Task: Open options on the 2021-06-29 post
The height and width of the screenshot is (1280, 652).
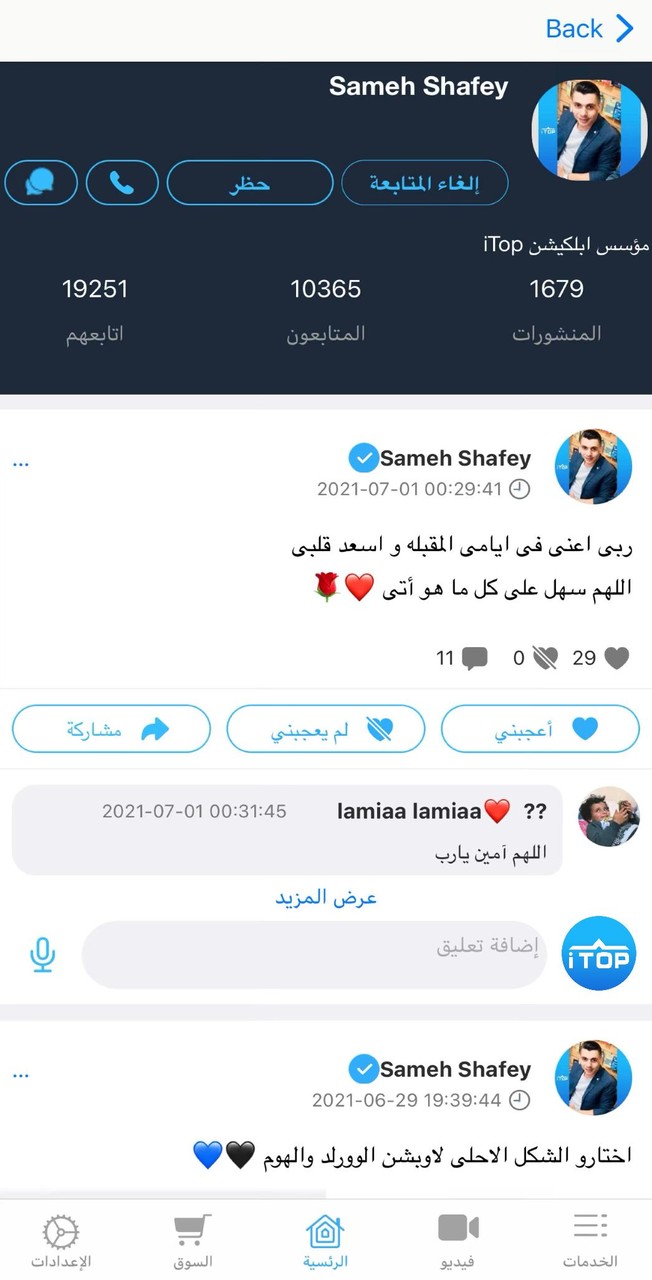Action: (21, 1075)
